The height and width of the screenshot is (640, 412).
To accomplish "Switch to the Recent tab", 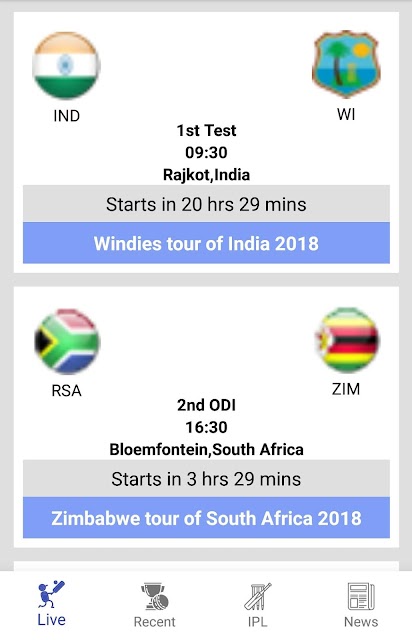I will click(x=154, y=605).
